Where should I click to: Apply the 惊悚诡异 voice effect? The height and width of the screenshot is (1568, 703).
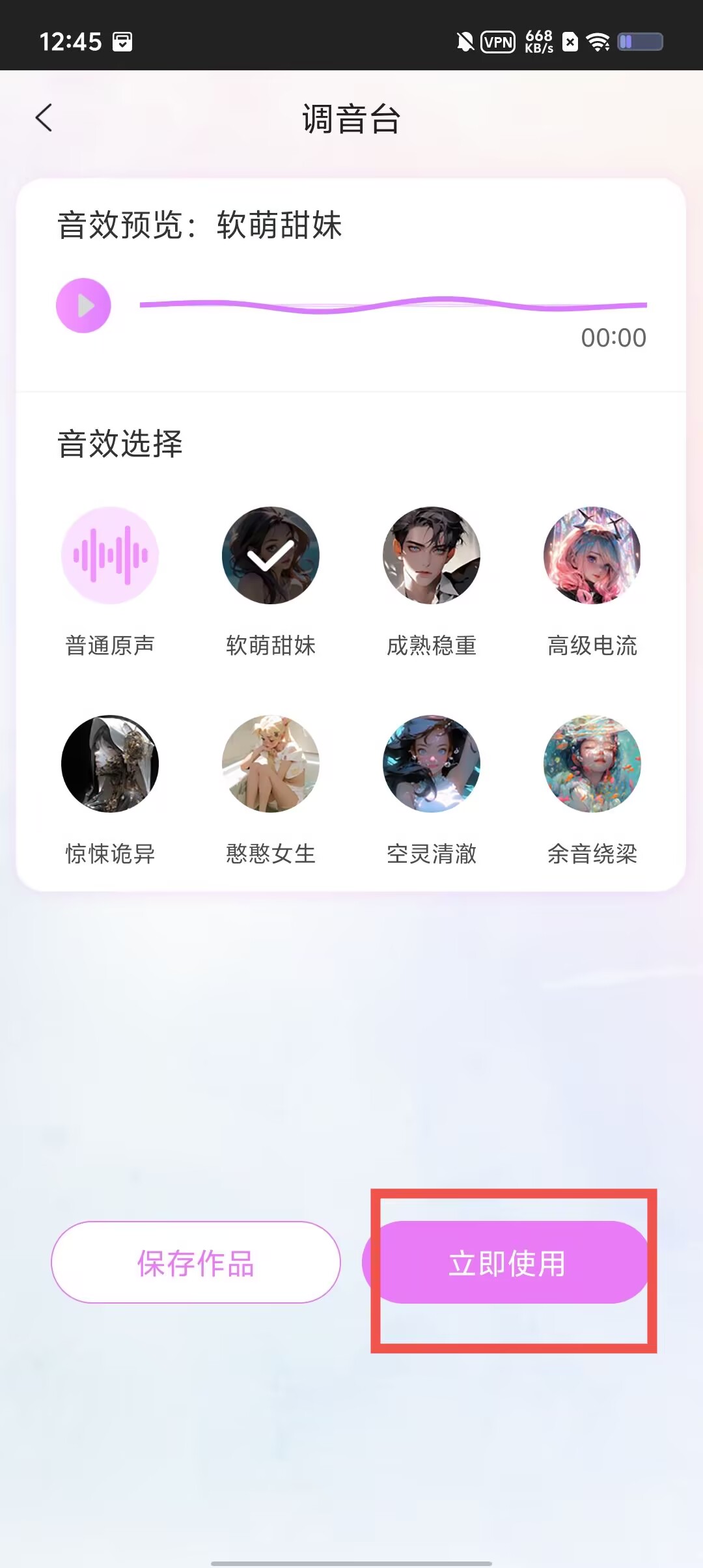point(110,764)
